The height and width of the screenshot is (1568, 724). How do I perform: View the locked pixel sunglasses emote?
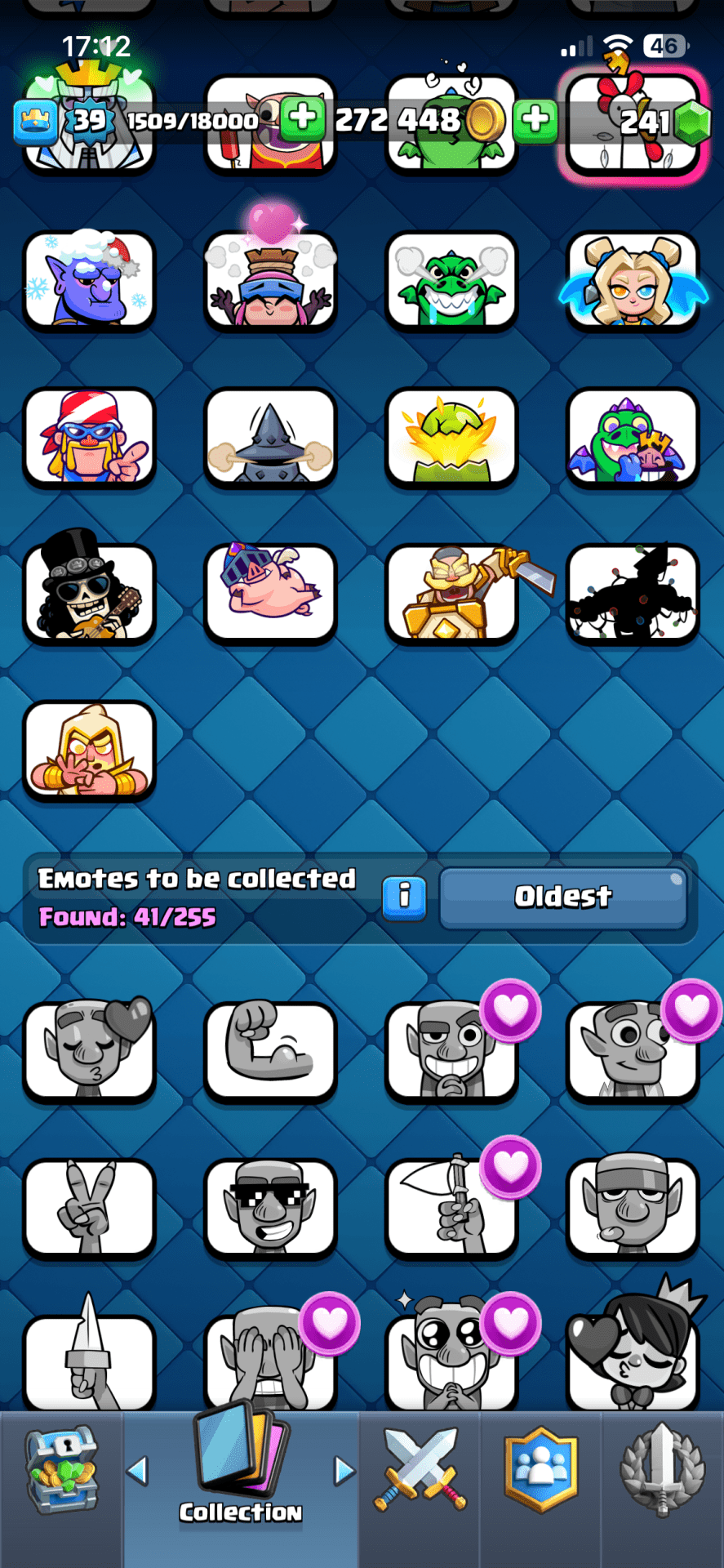pyautogui.click(x=270, y=1207)
